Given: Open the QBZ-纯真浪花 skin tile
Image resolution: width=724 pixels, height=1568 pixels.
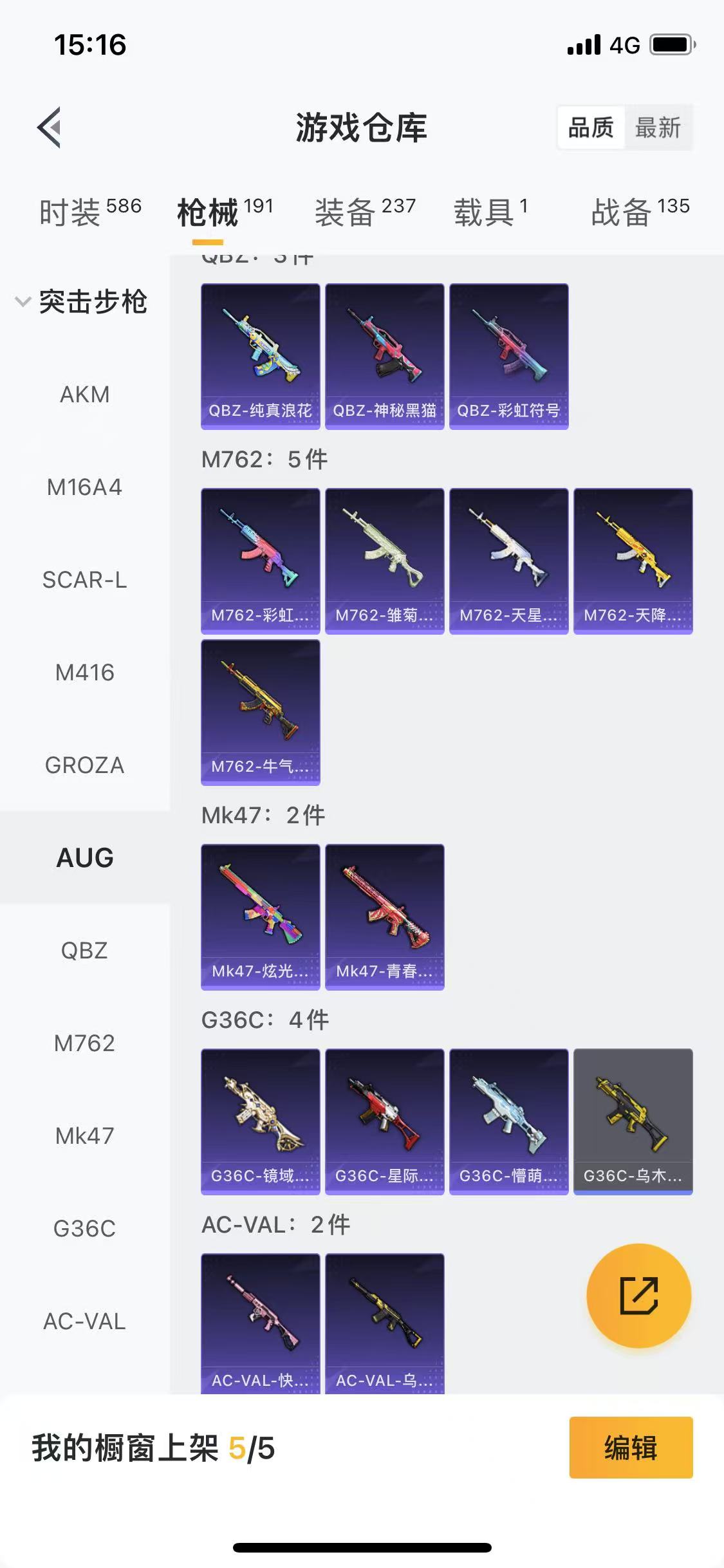Looking at the screenshot, I should click(x=260, y=356).
